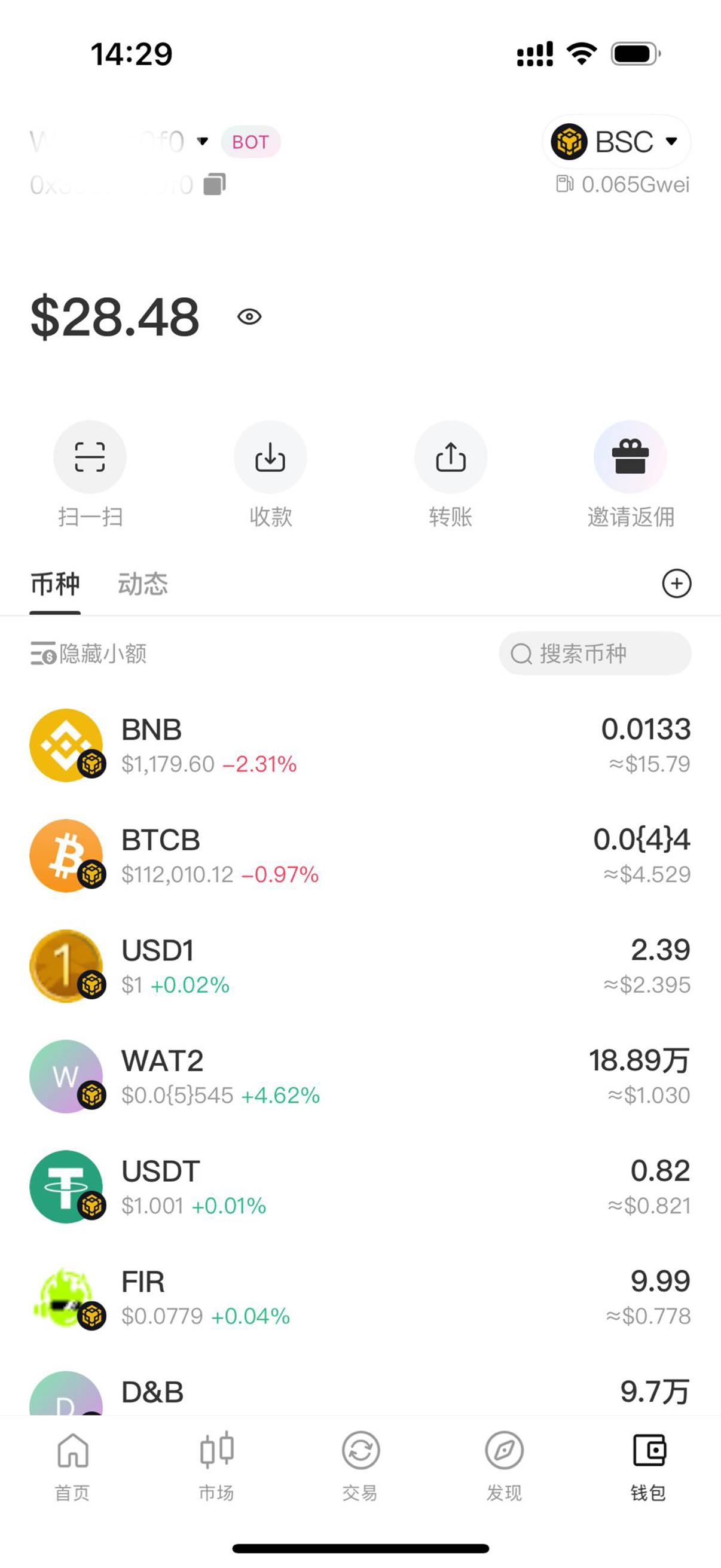Tap the 搜索币种 search field
Screen dimensions: 721x1568
pyautogui.click(x=594, y=654)
